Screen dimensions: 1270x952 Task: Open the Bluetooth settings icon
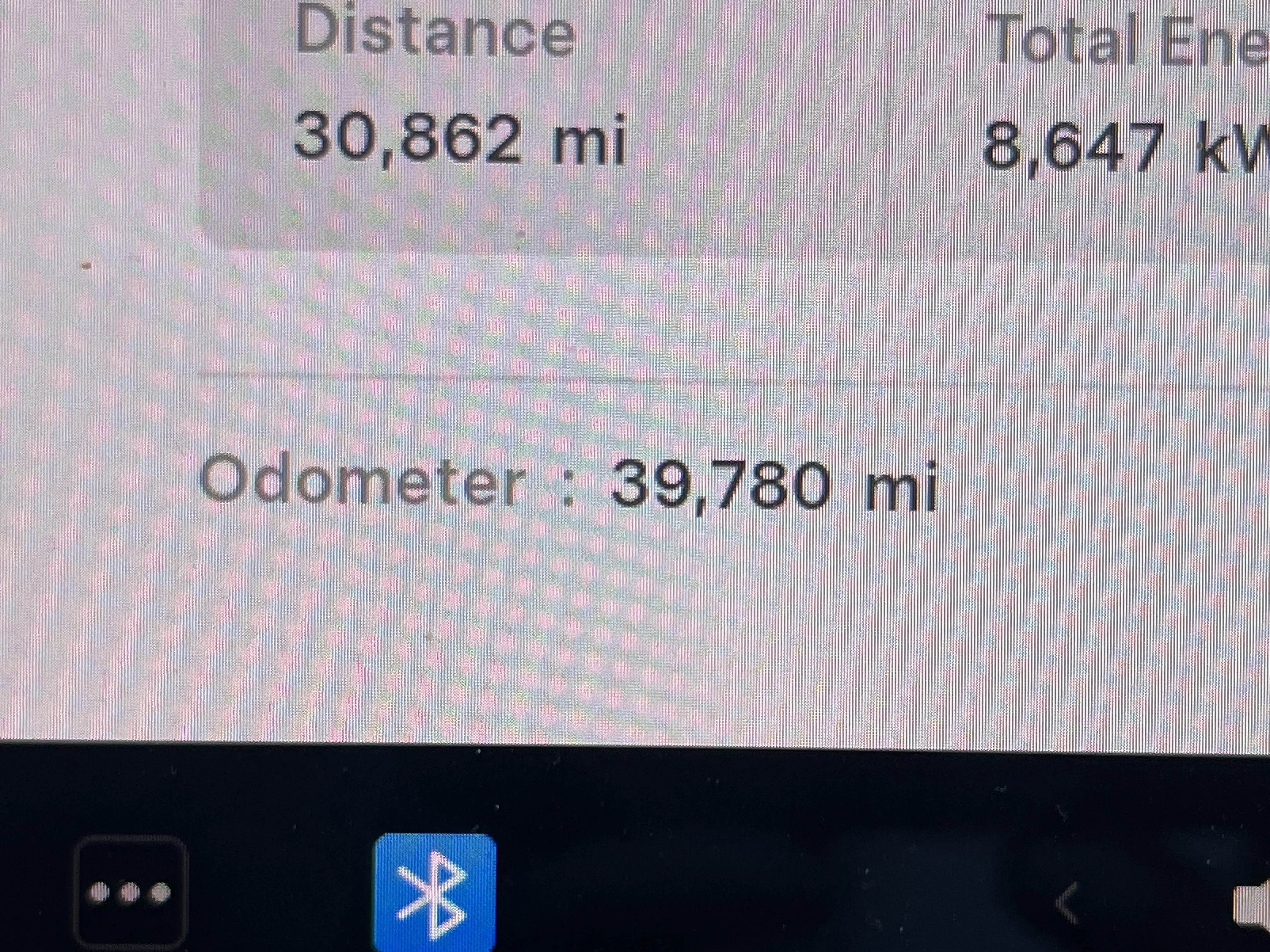(x=435, y=892)
